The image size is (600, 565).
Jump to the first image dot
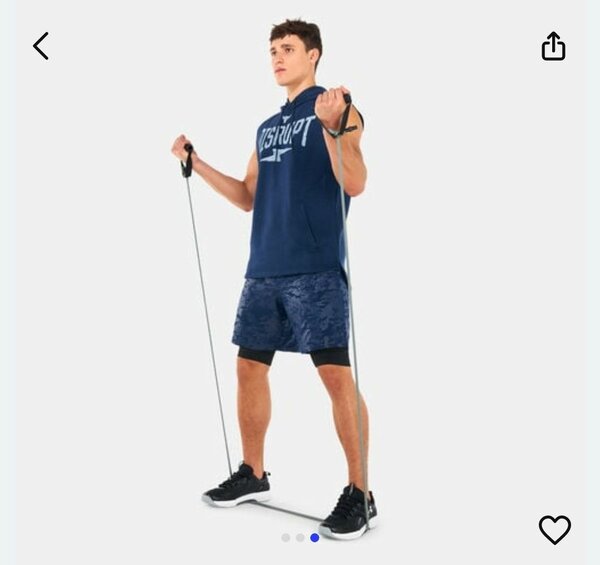coord(286,538)
